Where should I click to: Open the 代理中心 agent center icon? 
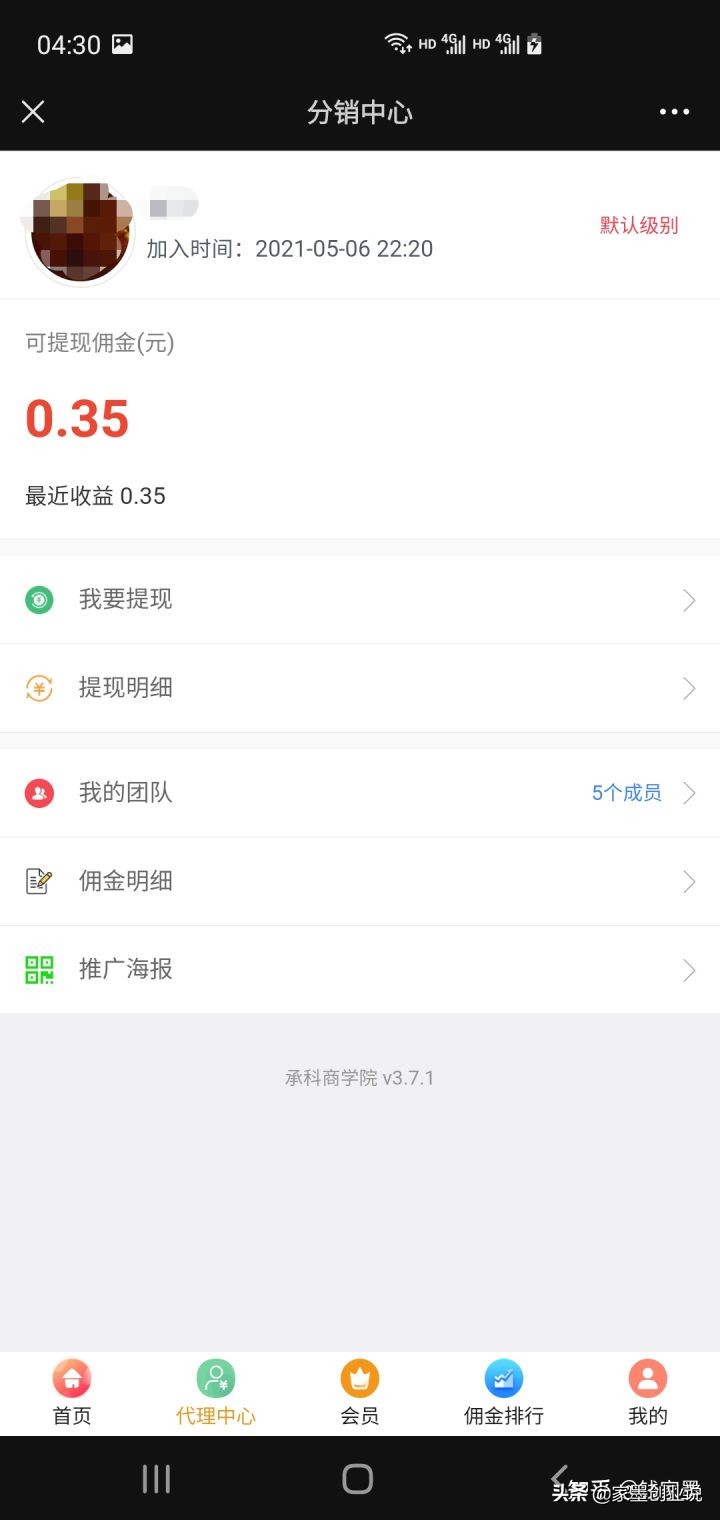coord(215,1377)
